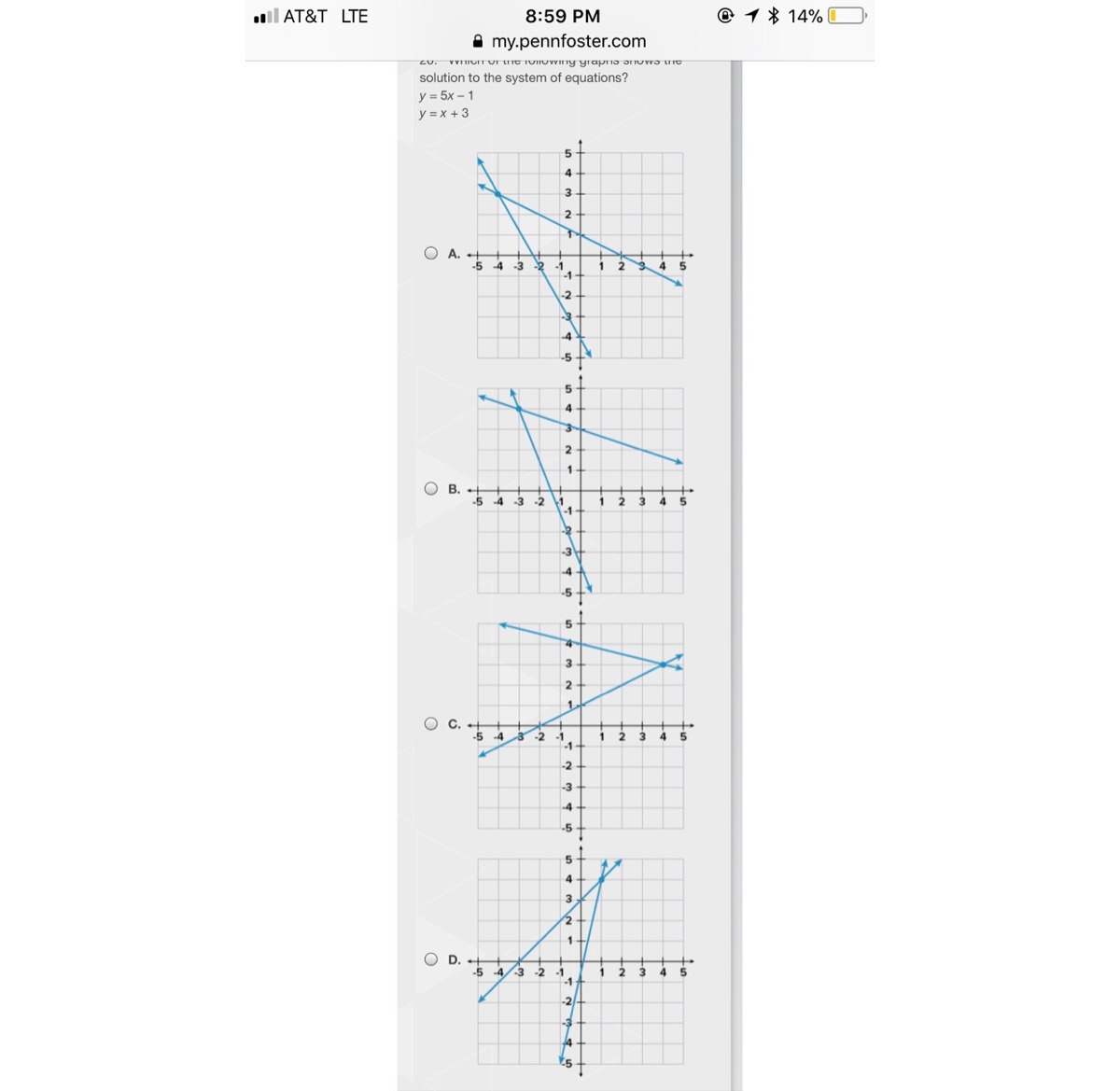Mark option D as the answer
The height and width of the screenshot is (1091, 1120).
430,958
